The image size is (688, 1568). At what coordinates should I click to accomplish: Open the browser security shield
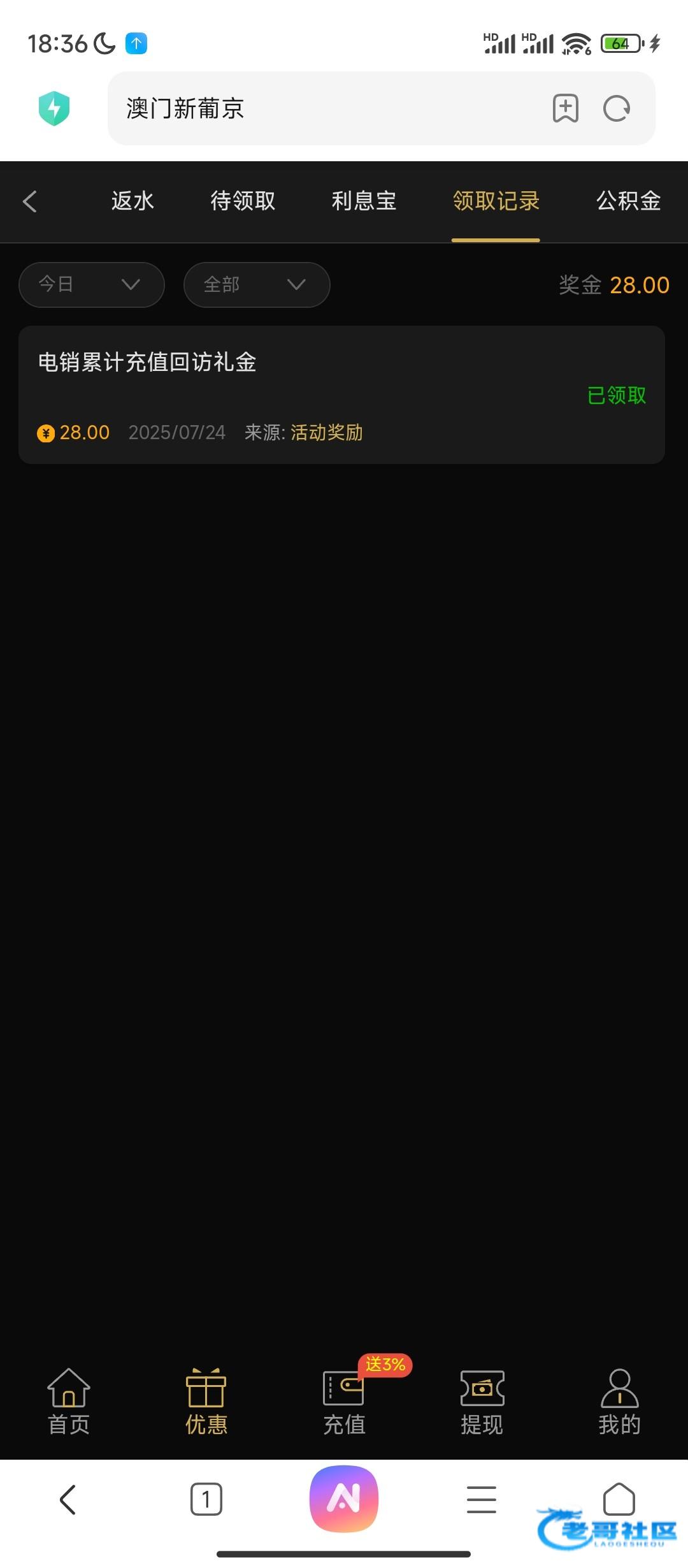point(54,108)
